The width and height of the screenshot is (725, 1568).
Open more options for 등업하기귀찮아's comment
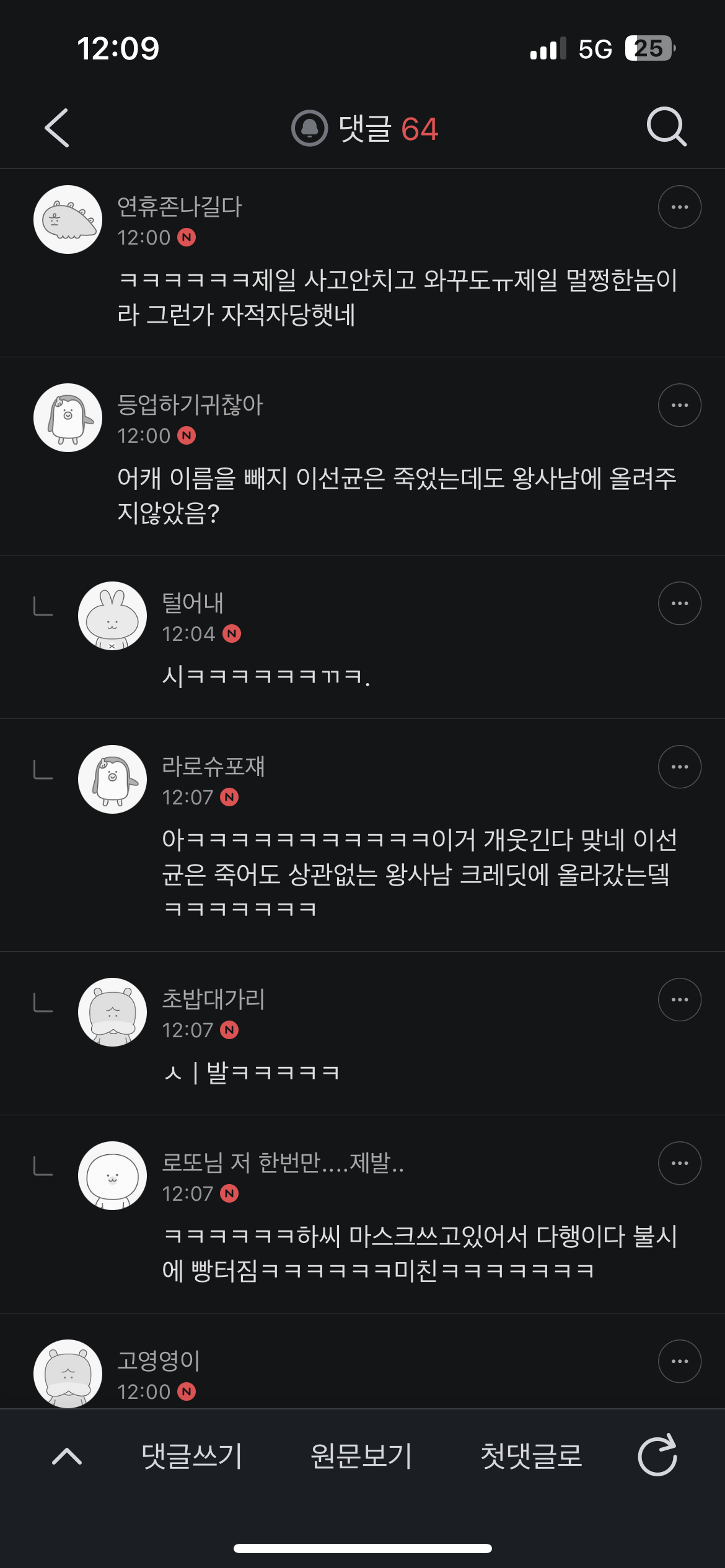[680, 405]
